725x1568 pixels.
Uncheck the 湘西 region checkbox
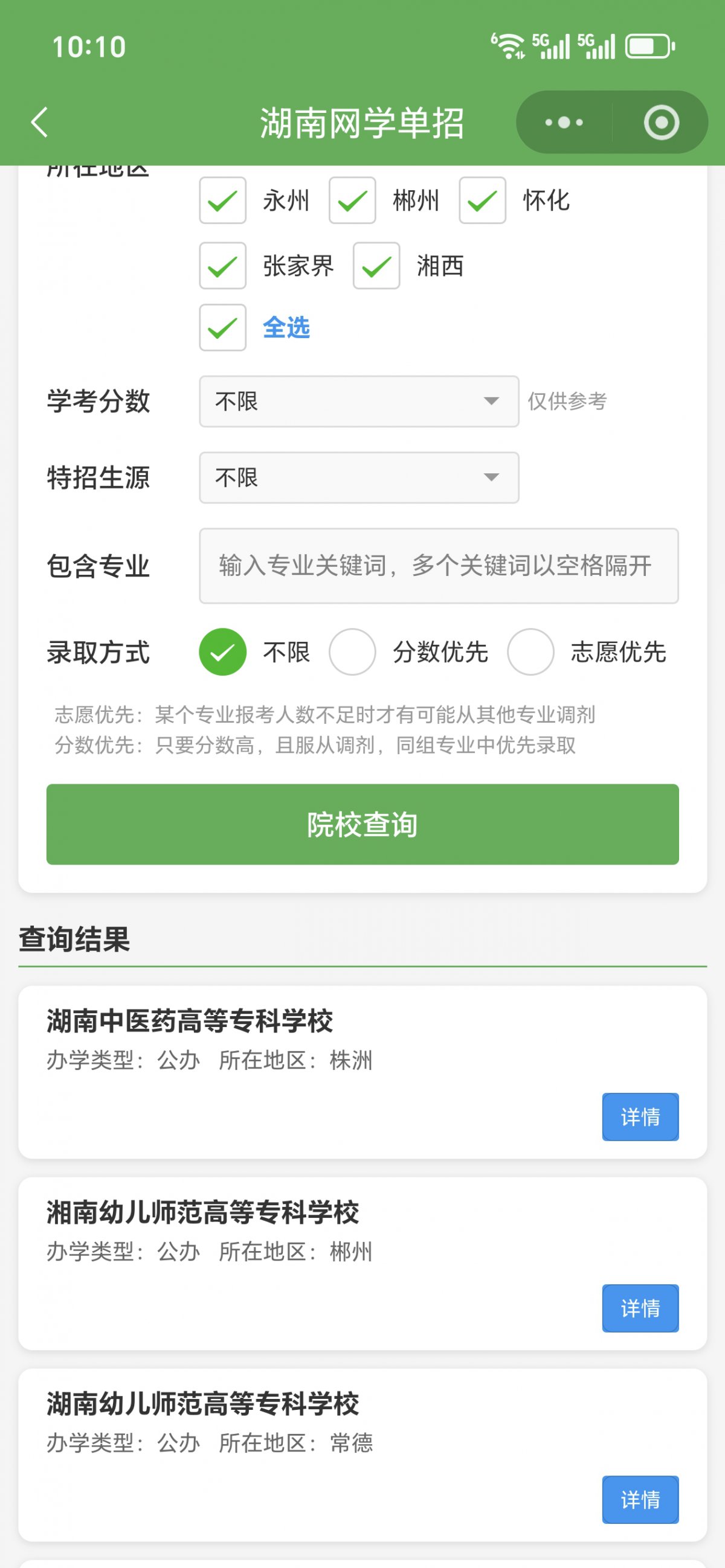tap(376, 266)
